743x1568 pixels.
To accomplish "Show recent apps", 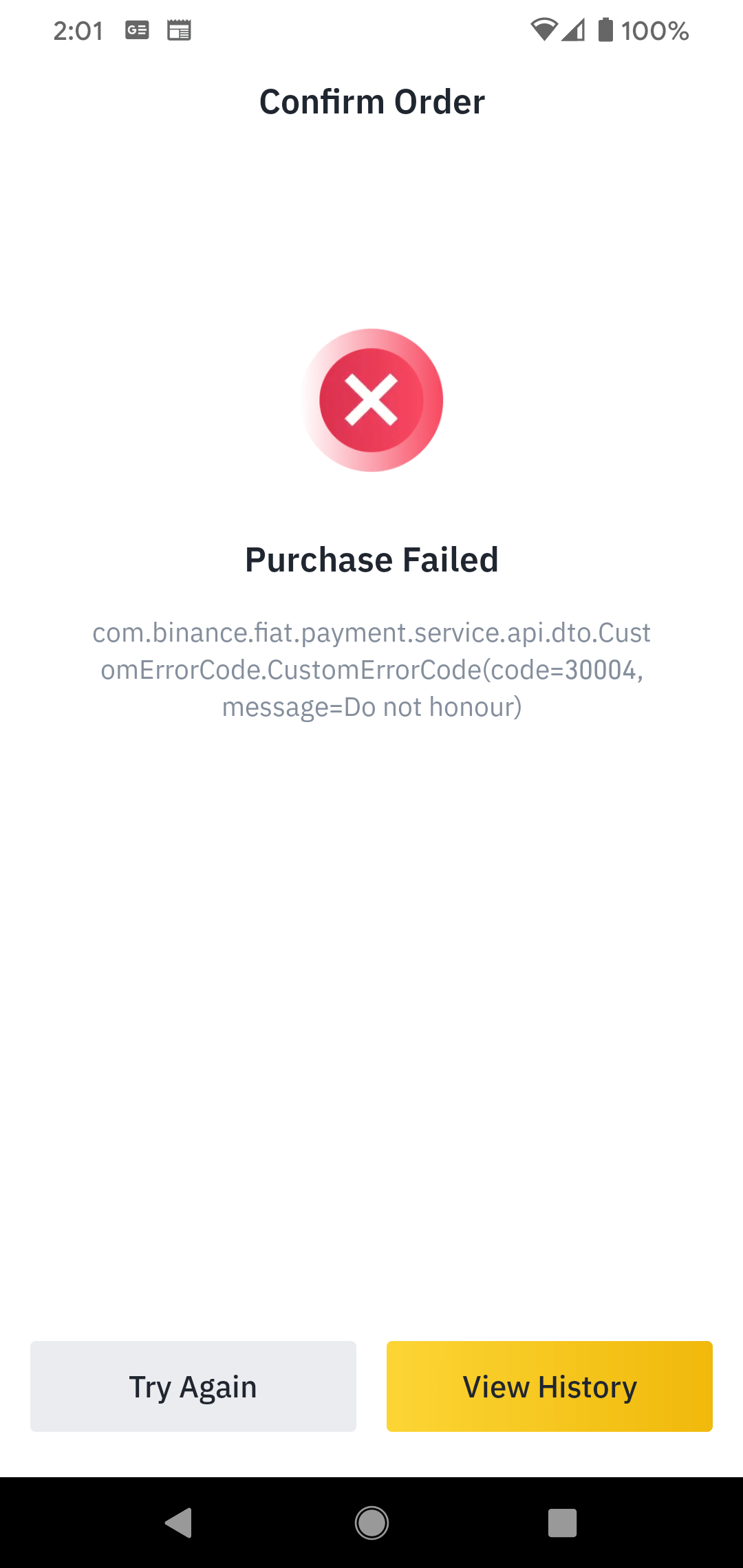I will tap(562, 1523).
